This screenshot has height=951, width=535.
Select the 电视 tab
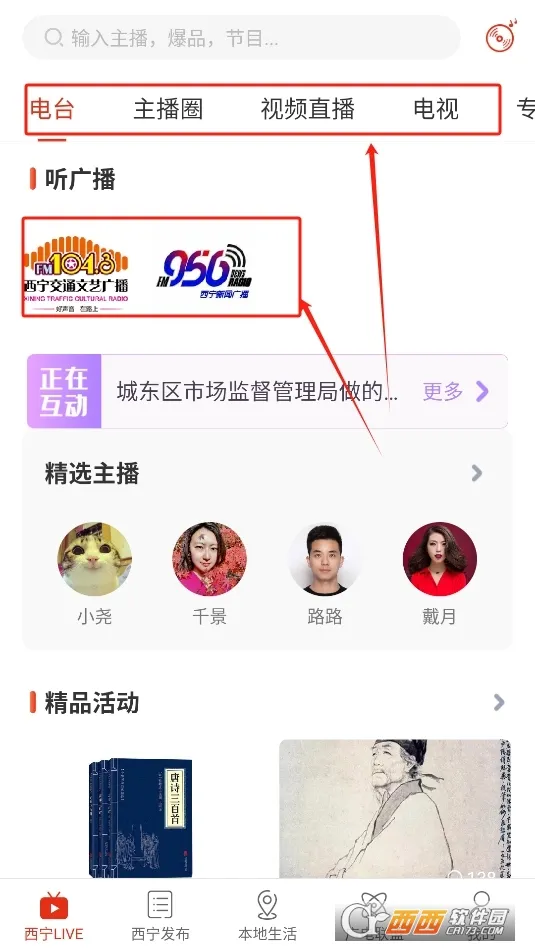[x=436, y=109]
